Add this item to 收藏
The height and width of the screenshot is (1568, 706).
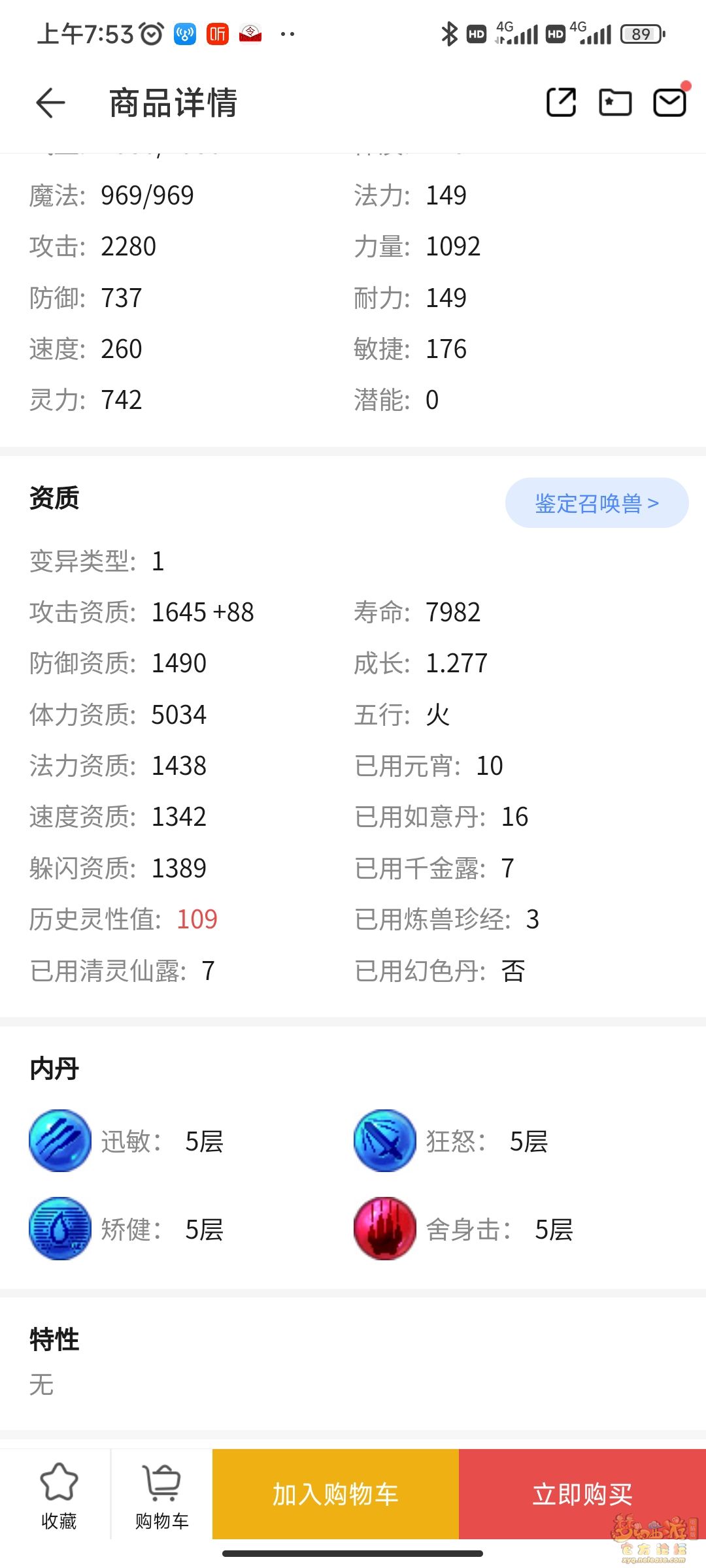click(x=59, y=1495)
